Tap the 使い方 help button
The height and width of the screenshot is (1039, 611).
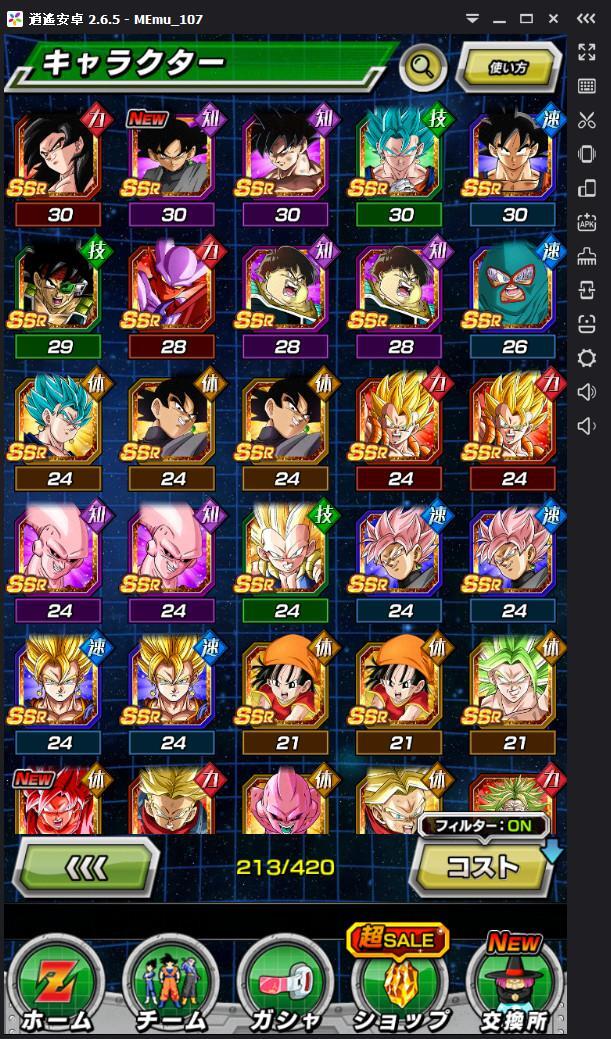(507, 67)
